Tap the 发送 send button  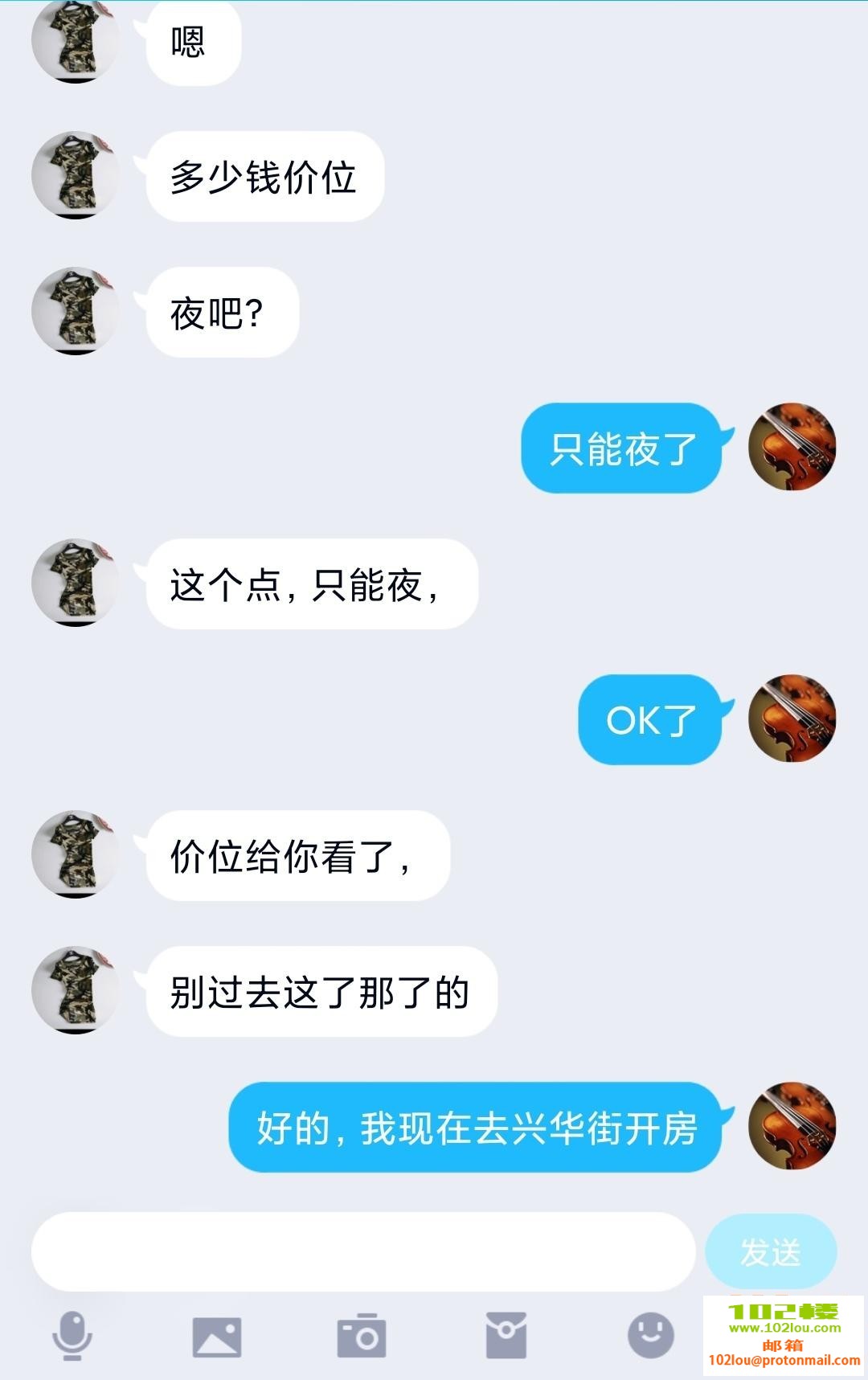click(772, 1250)
